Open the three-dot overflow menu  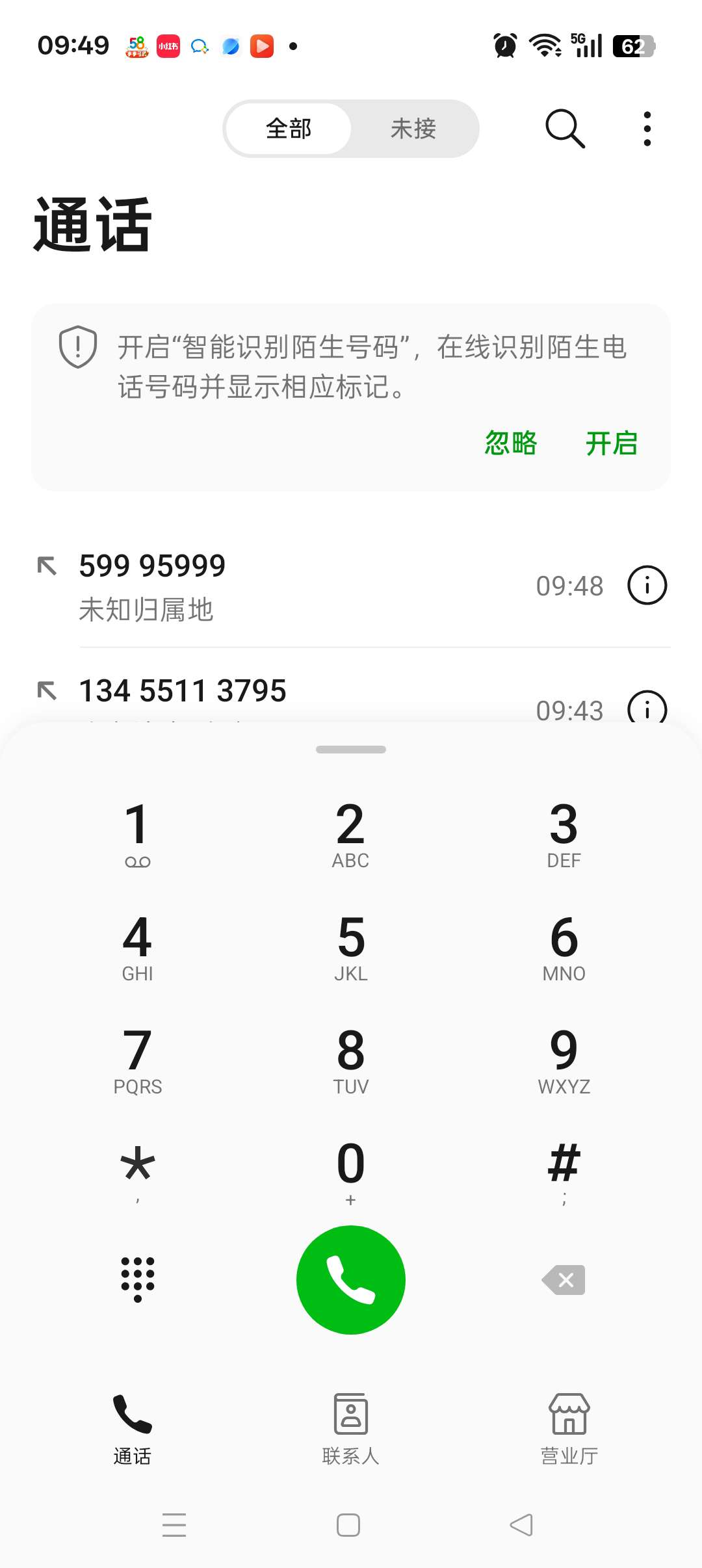(647, 129)
